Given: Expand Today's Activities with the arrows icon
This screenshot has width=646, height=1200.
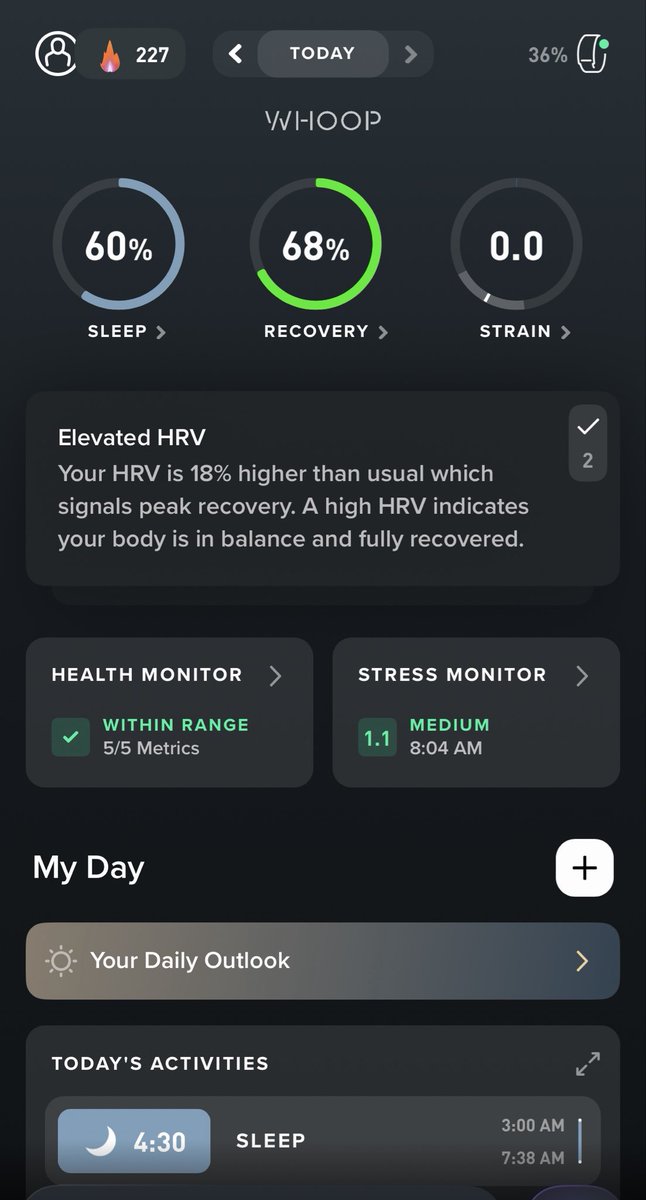Looking at the screenshot, I should tap(588, 1064).
